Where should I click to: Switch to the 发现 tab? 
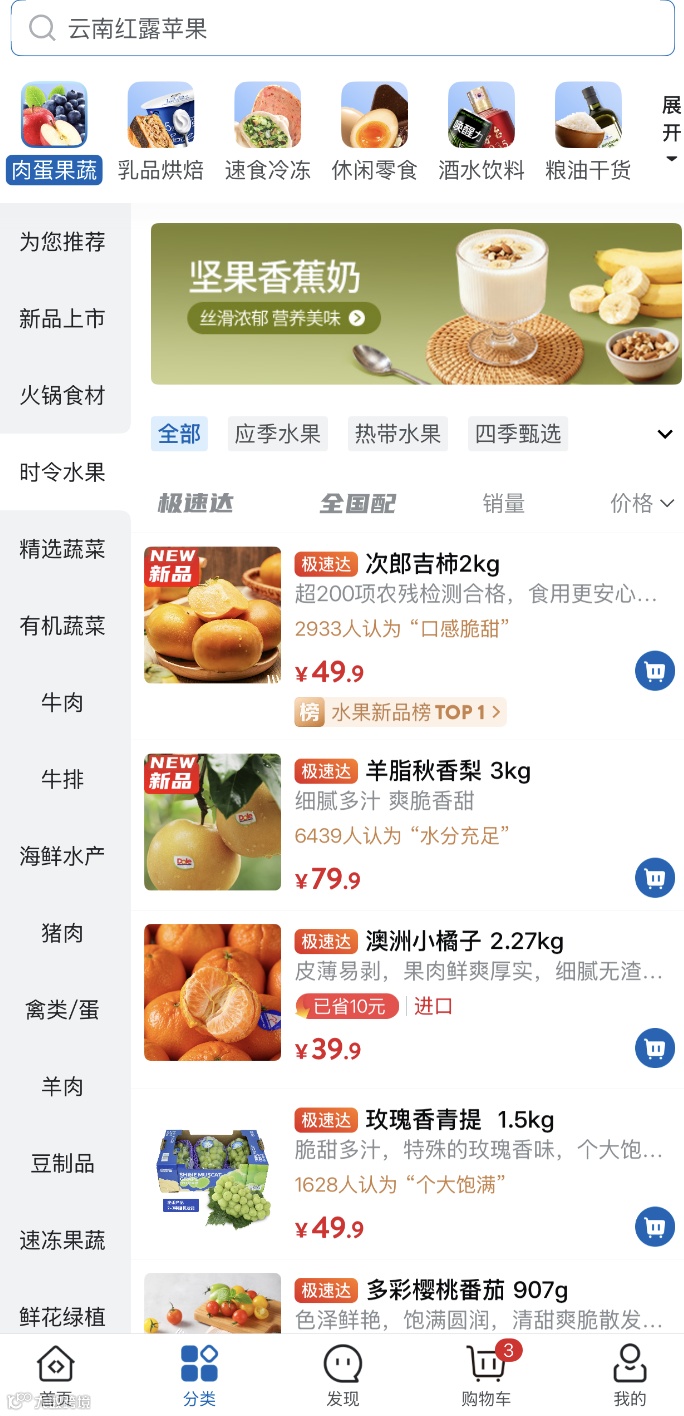click(343, 1375)
